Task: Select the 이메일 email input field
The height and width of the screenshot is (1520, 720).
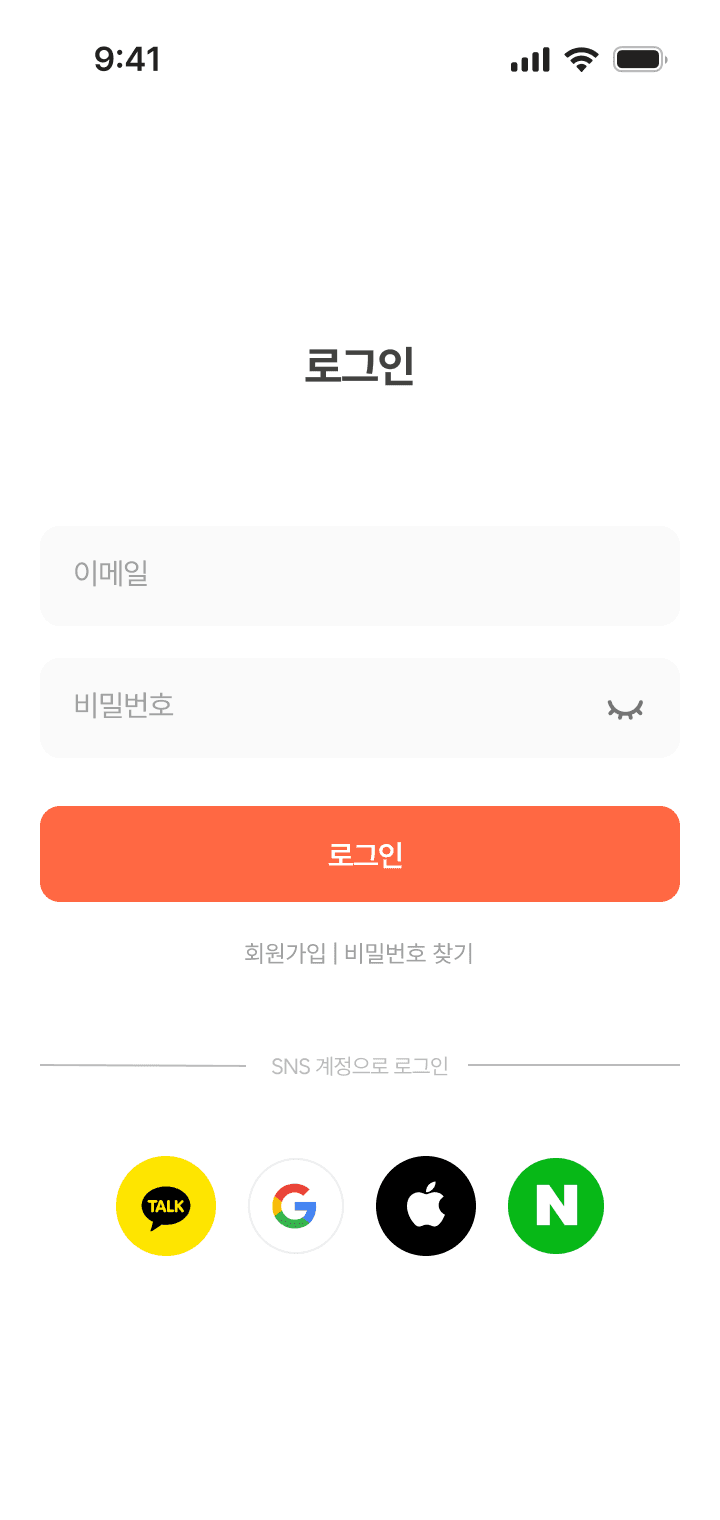Action: (x=360, y=575)
